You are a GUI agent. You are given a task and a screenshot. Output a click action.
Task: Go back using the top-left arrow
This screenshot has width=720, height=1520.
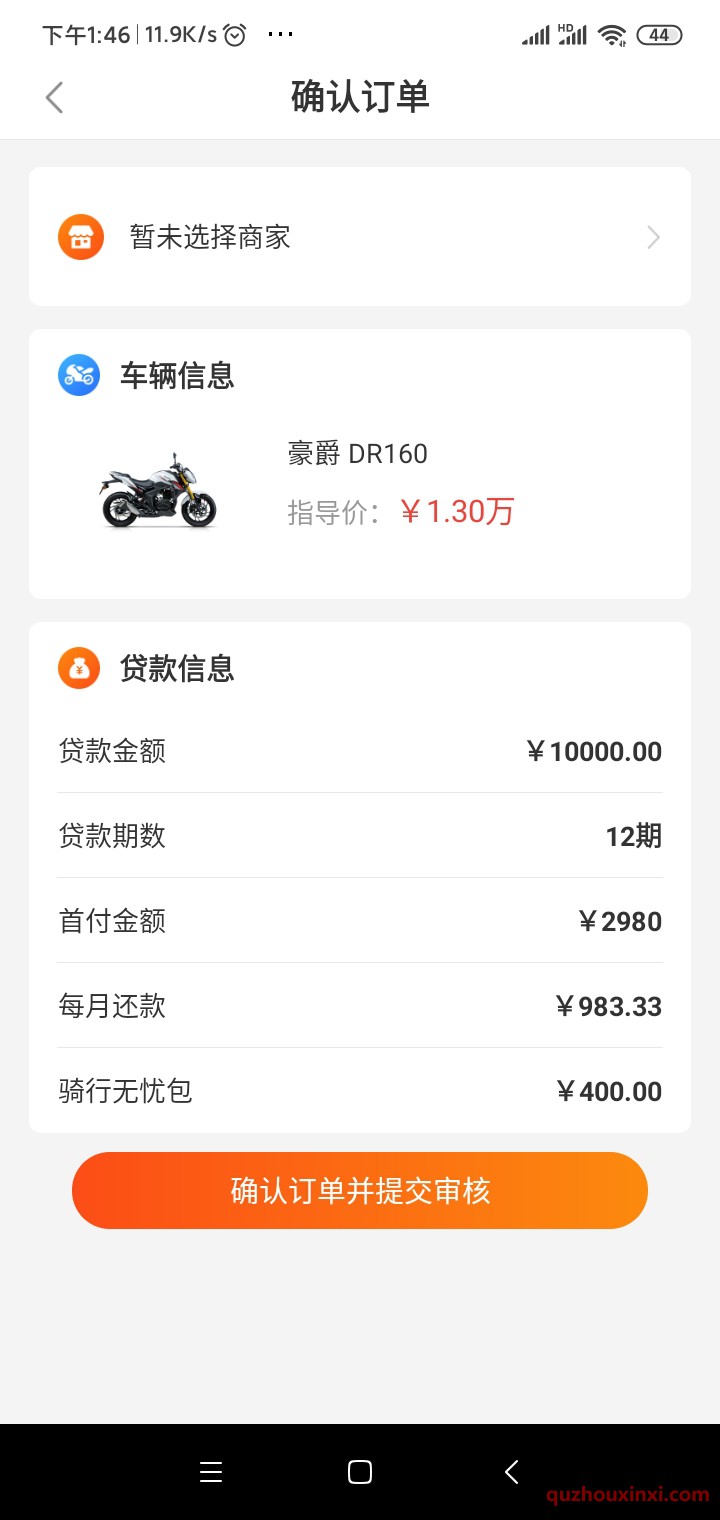coord(54,97)
